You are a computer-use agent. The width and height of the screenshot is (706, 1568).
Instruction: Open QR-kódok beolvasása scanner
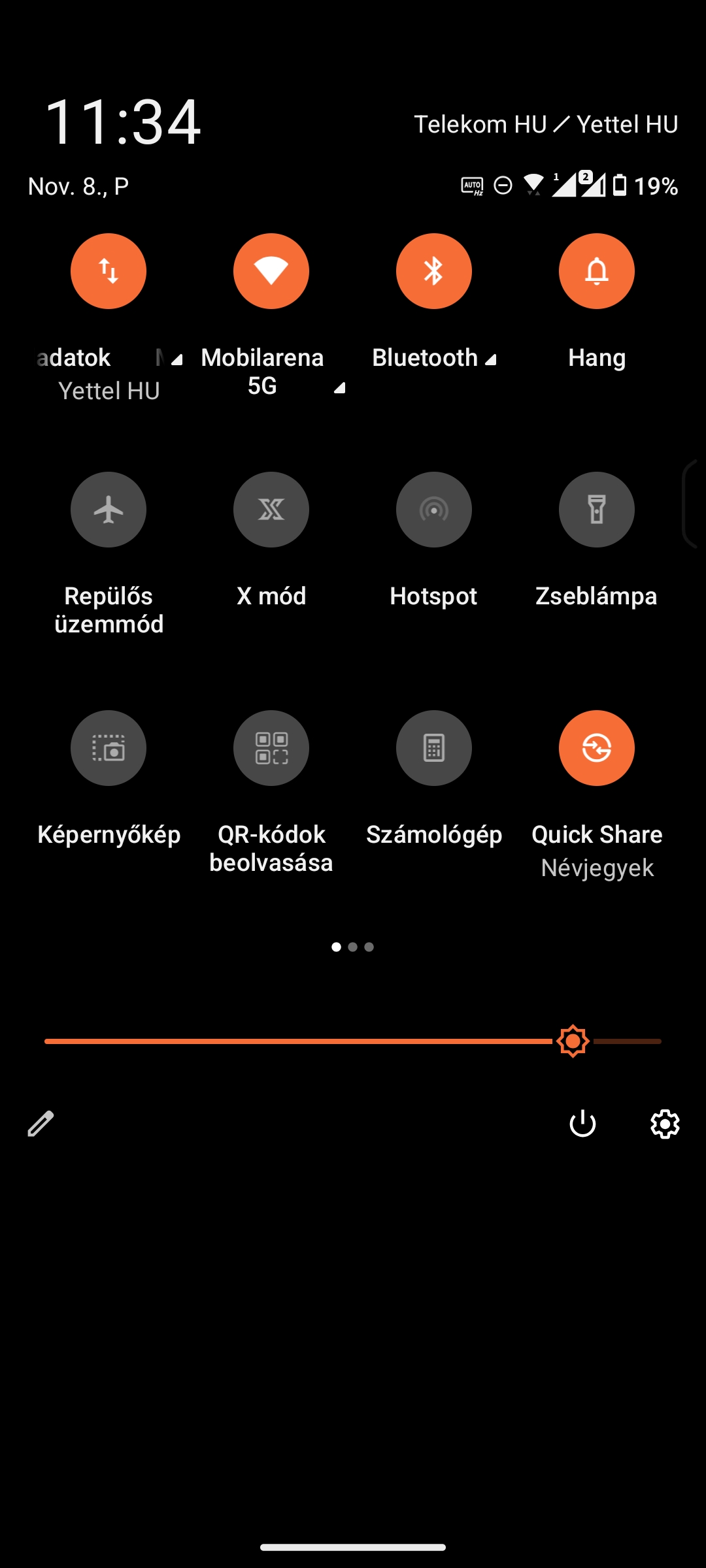point(271,748)
